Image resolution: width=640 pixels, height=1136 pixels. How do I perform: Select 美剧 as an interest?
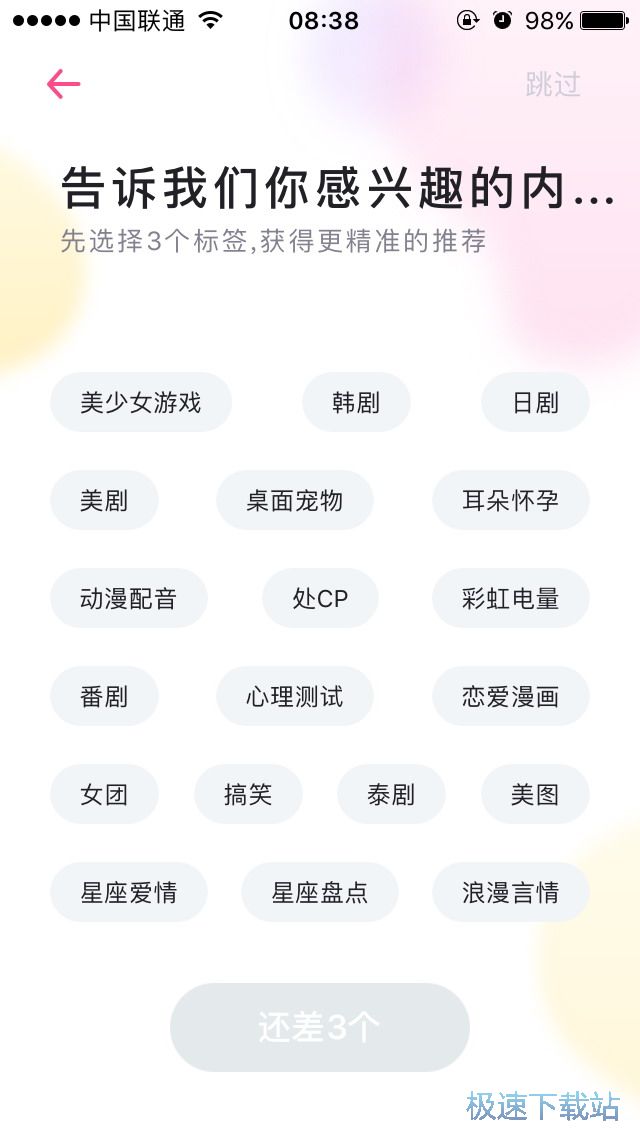click(x=104, y=501)
